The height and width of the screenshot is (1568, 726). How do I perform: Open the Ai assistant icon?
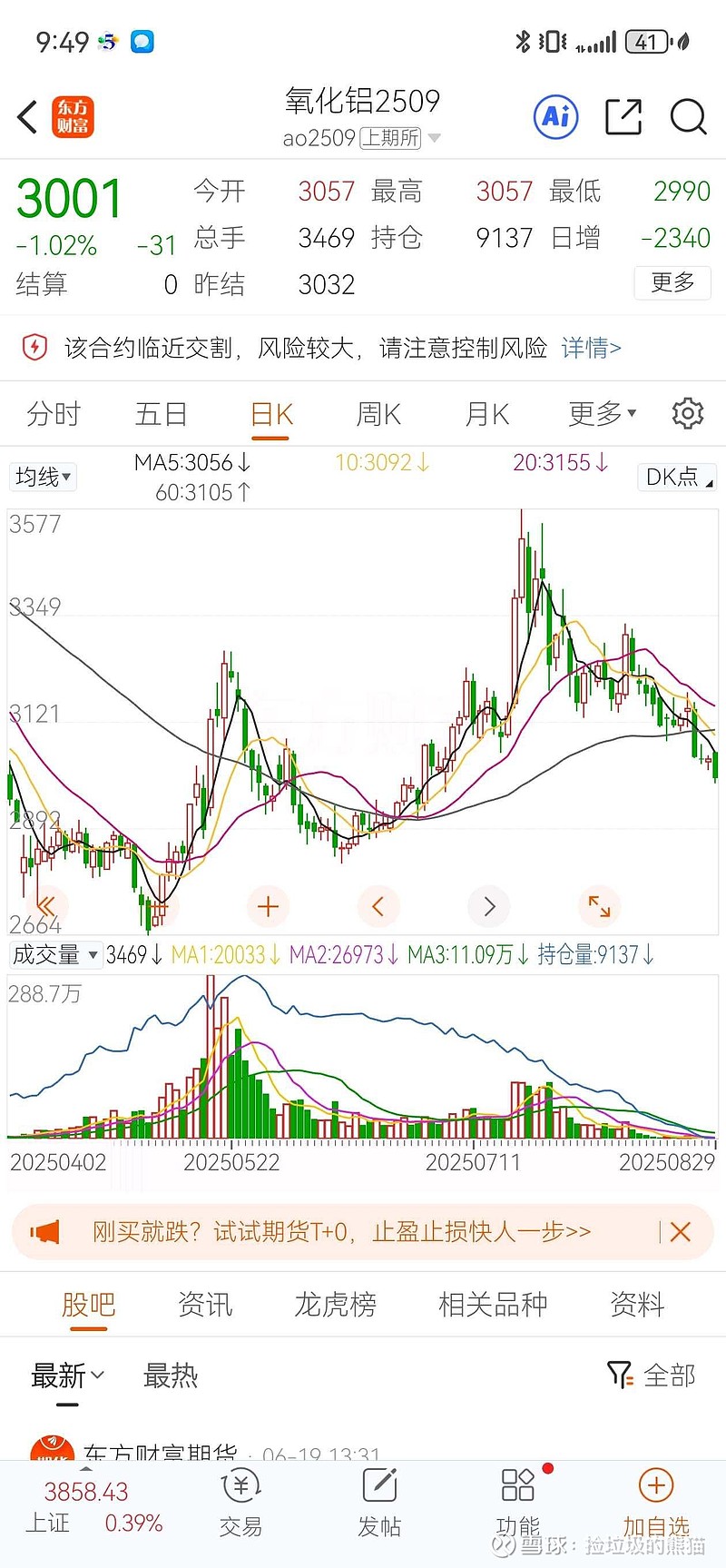point(555,117)
